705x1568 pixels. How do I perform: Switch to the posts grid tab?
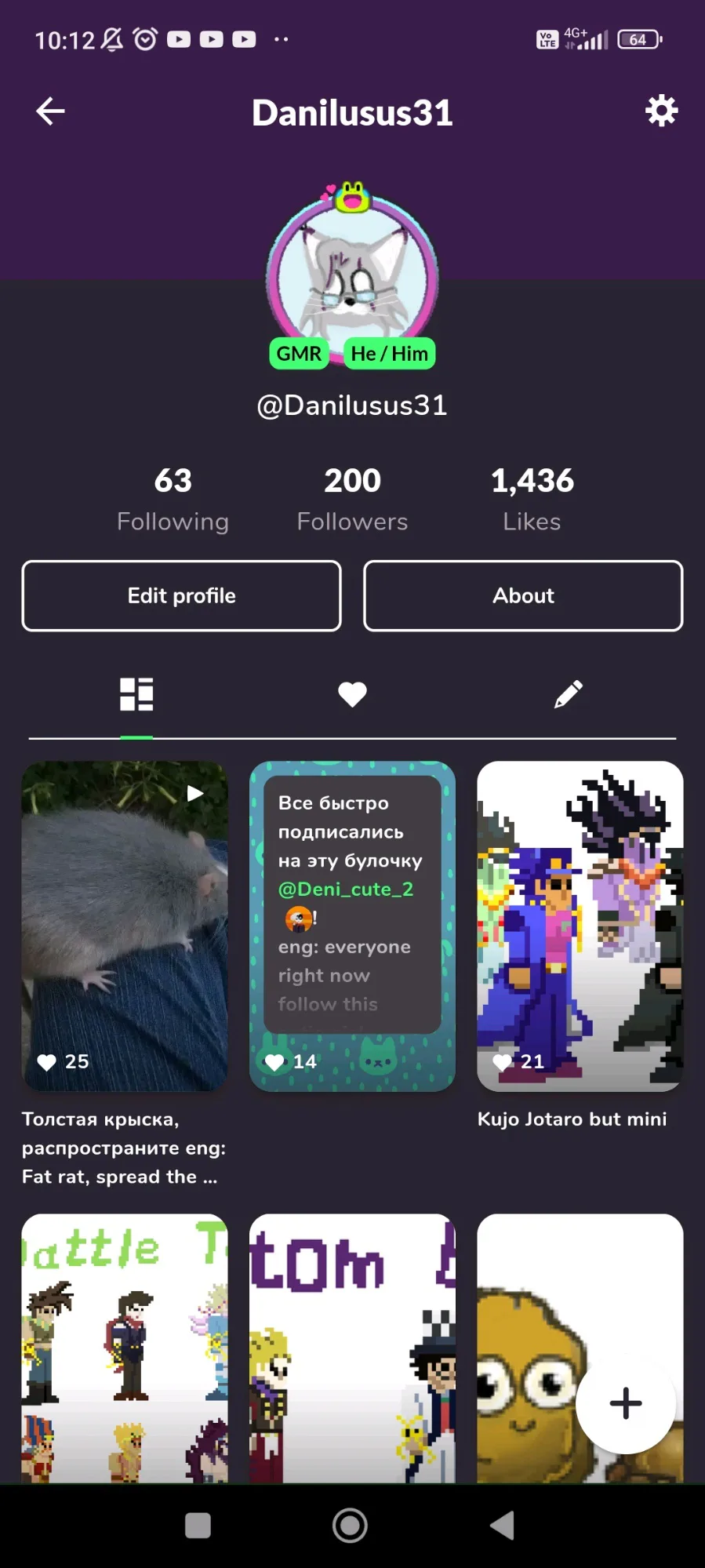[x=136, y=694]
